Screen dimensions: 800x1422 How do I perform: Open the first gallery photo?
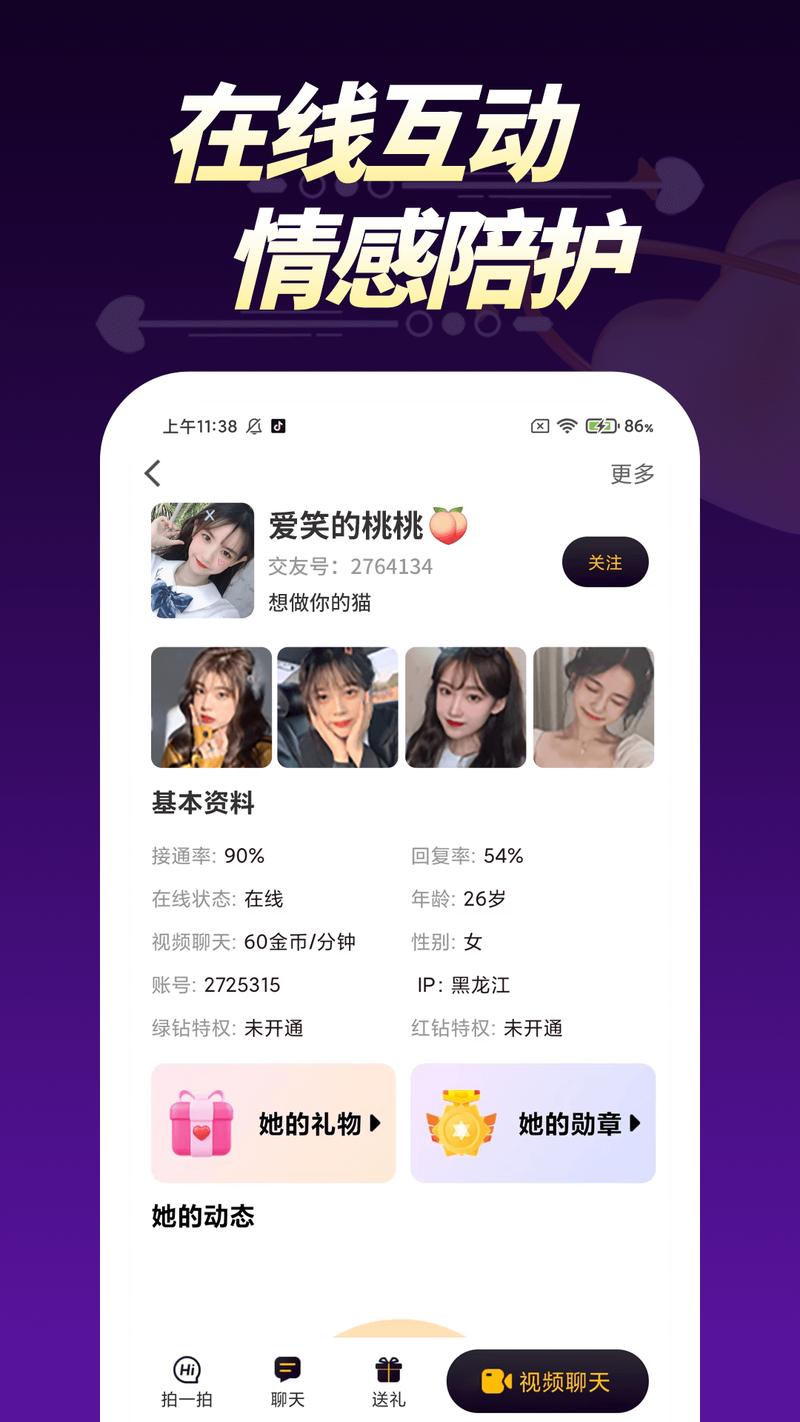pyautogui.click(x=210, y=707)
